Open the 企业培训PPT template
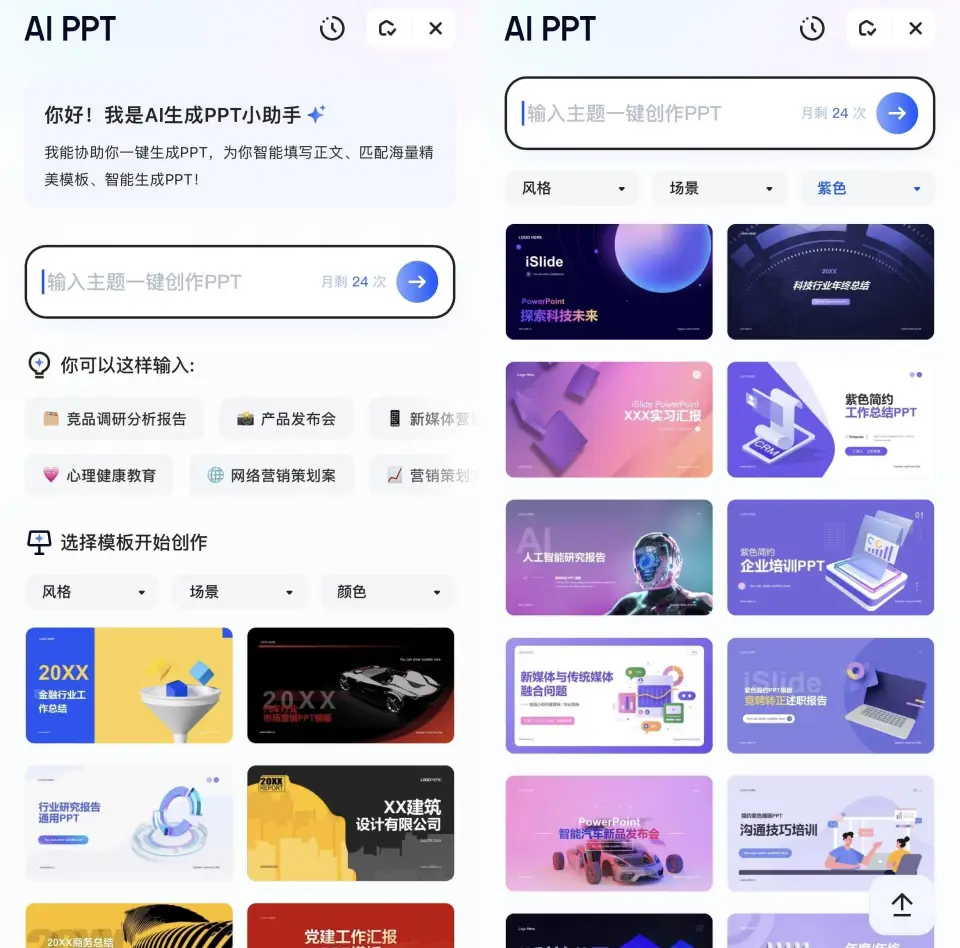960x948 pixels. [830, 558]
